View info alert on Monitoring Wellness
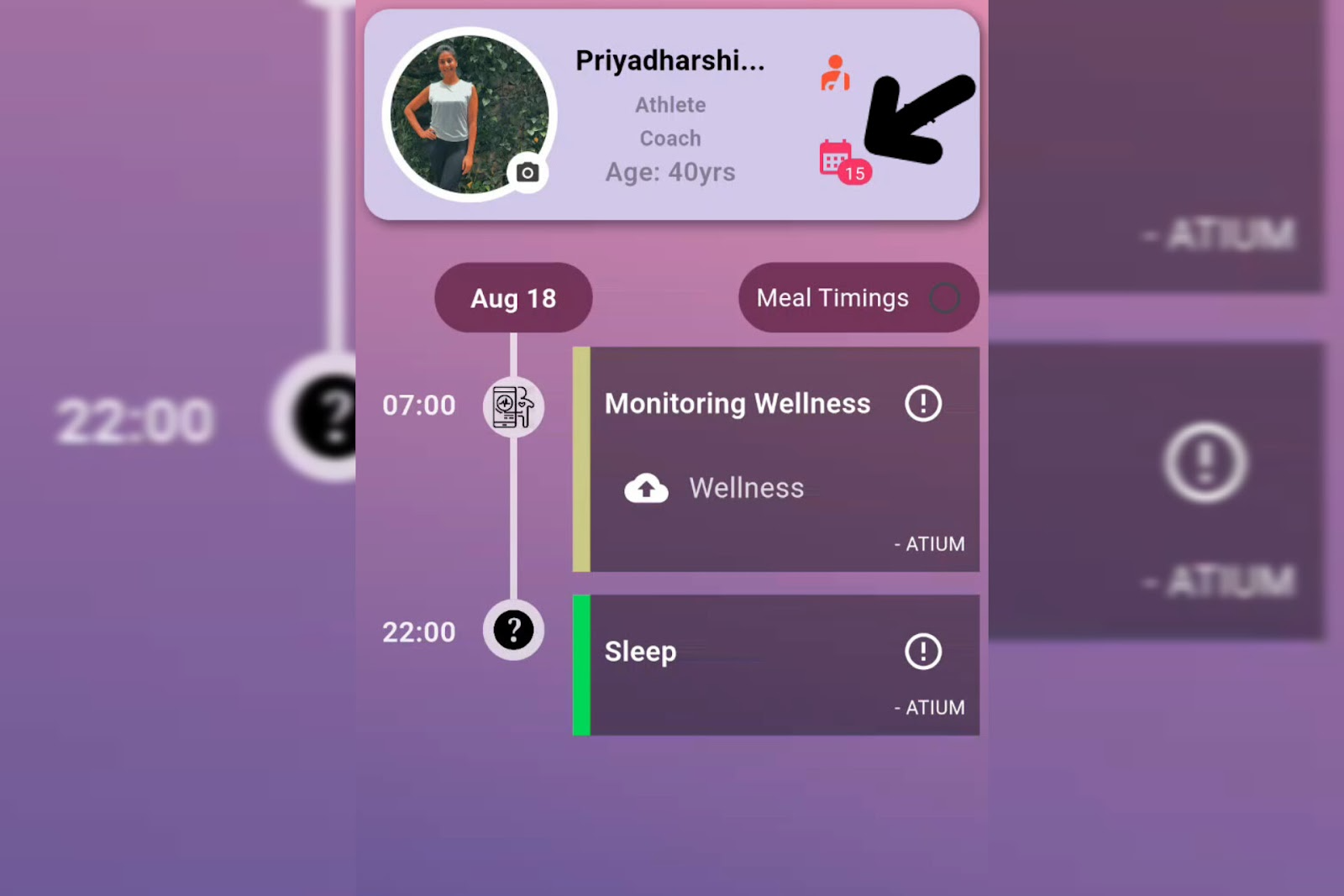The height and width of the screenshot is (896, 1344). pyautogui.click(x=922, y=404)
